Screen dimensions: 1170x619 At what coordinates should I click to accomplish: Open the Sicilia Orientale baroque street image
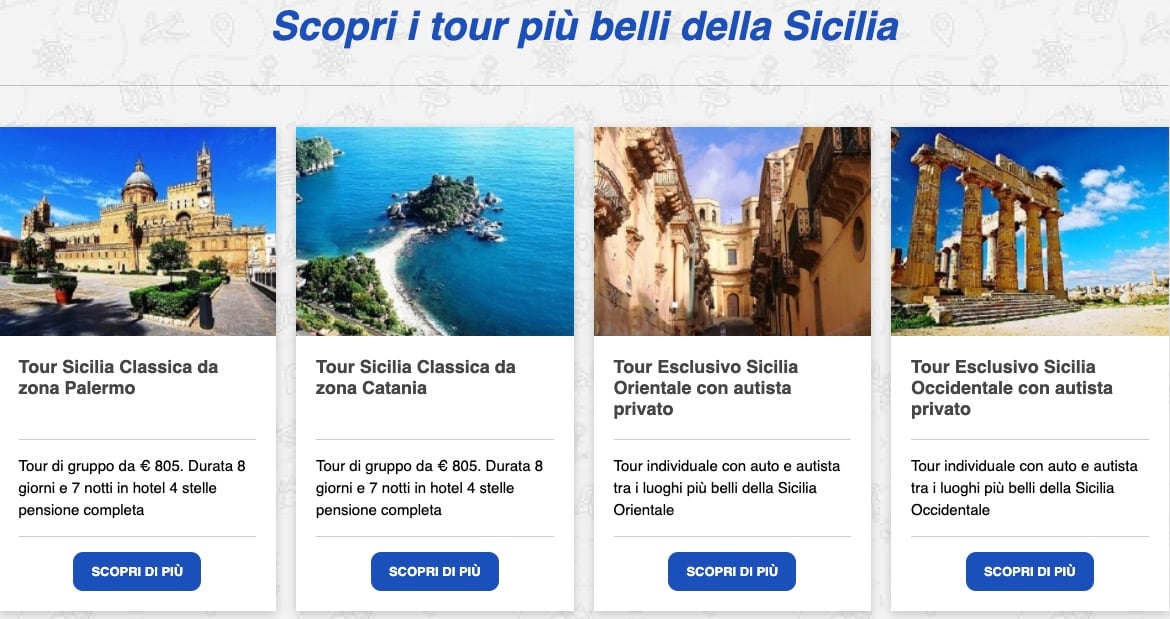(x=732, y=231)
